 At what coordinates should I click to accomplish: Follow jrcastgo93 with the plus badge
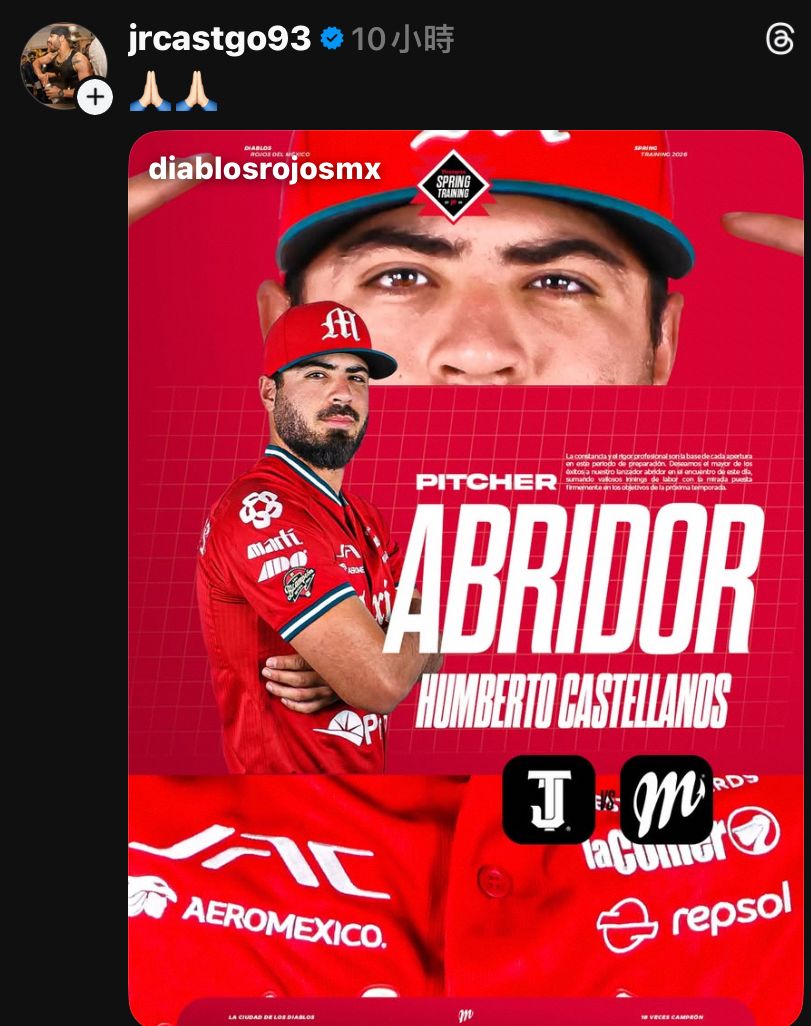click(95, 97)
